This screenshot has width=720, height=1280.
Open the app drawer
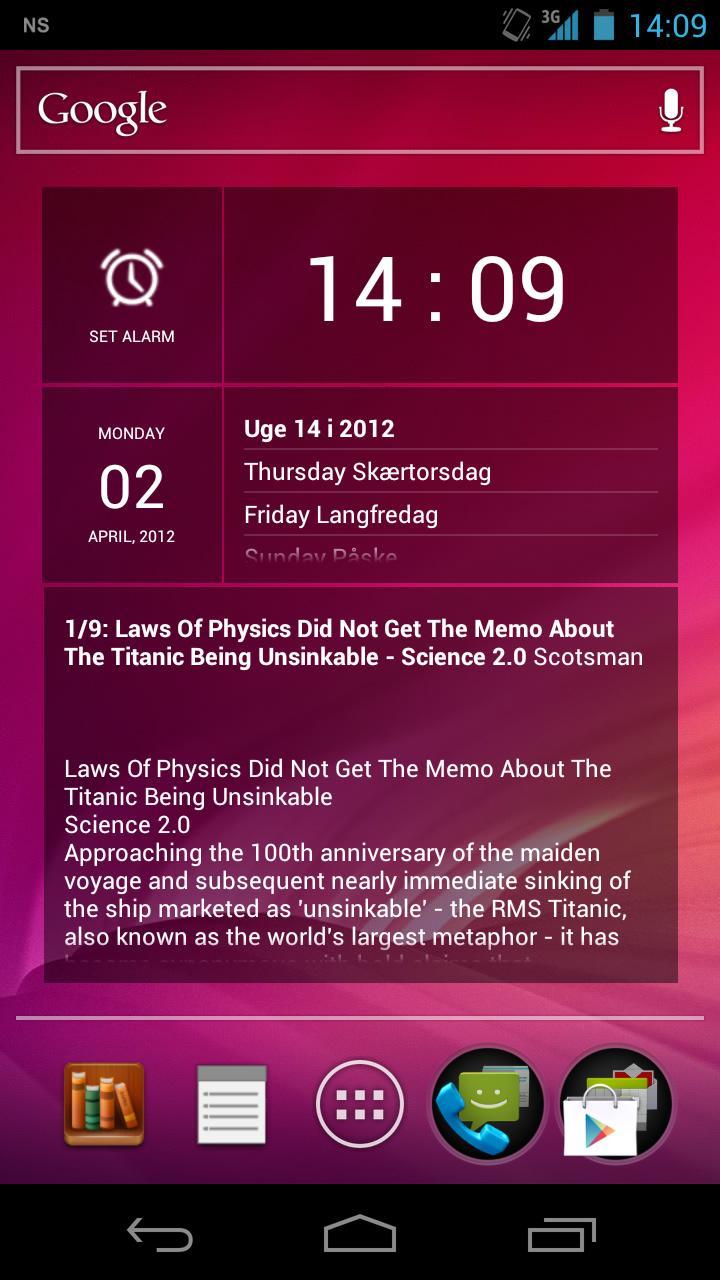coord(360,1105)
